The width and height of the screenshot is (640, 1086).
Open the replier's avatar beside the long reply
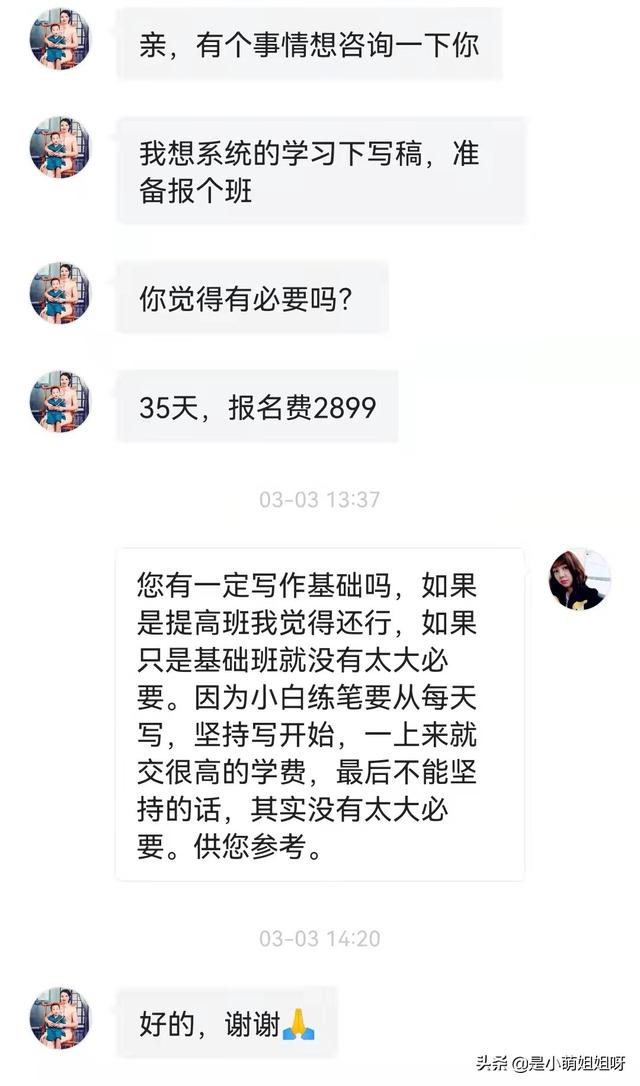coord(579,579)
